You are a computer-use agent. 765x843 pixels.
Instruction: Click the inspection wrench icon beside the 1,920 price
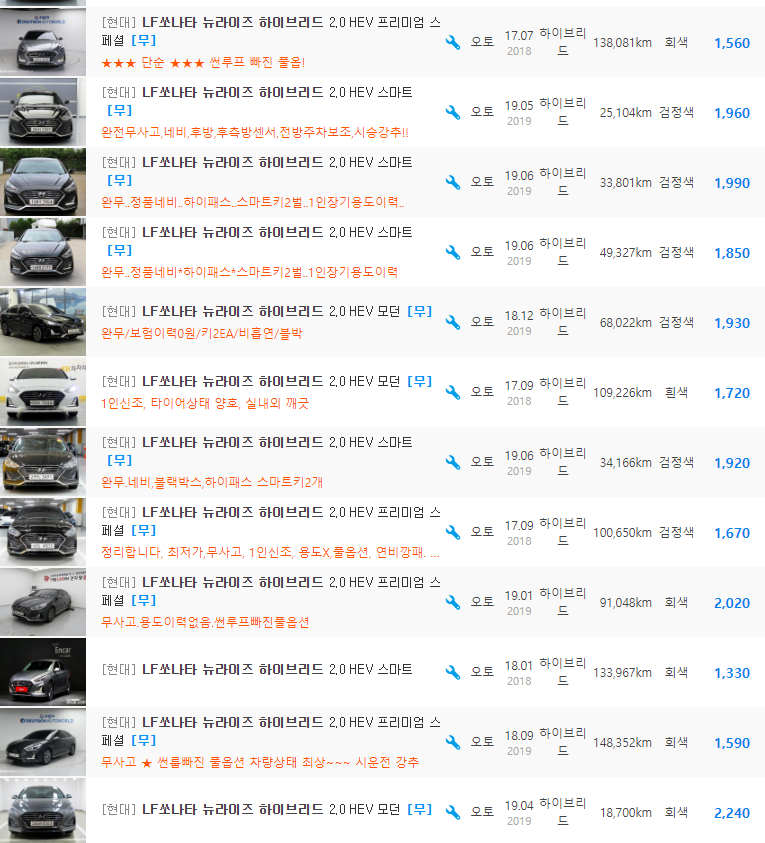453,462
